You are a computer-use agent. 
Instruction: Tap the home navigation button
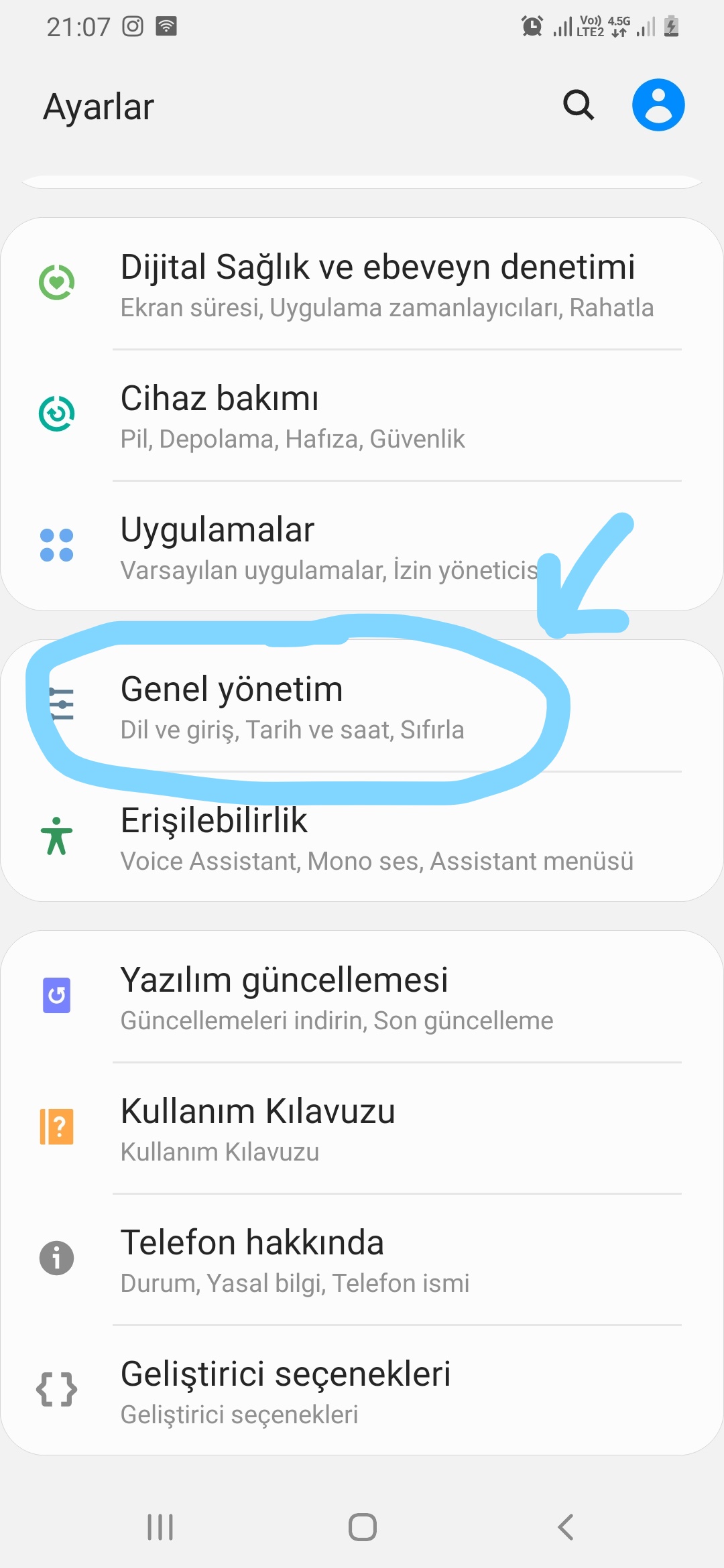point(362,1527)
